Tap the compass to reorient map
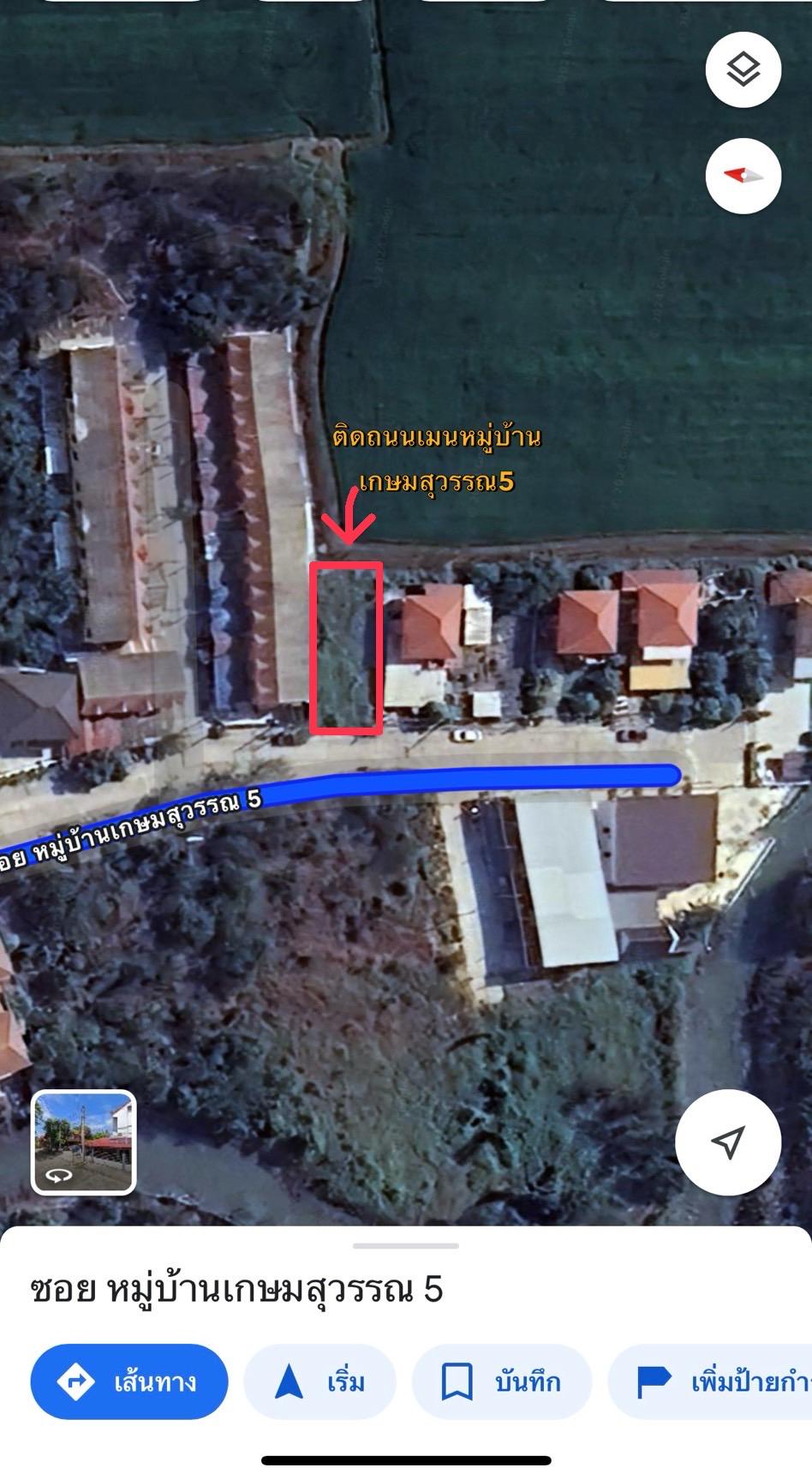This screenshot has height=1480, width=812. click(x=743, y=176)
